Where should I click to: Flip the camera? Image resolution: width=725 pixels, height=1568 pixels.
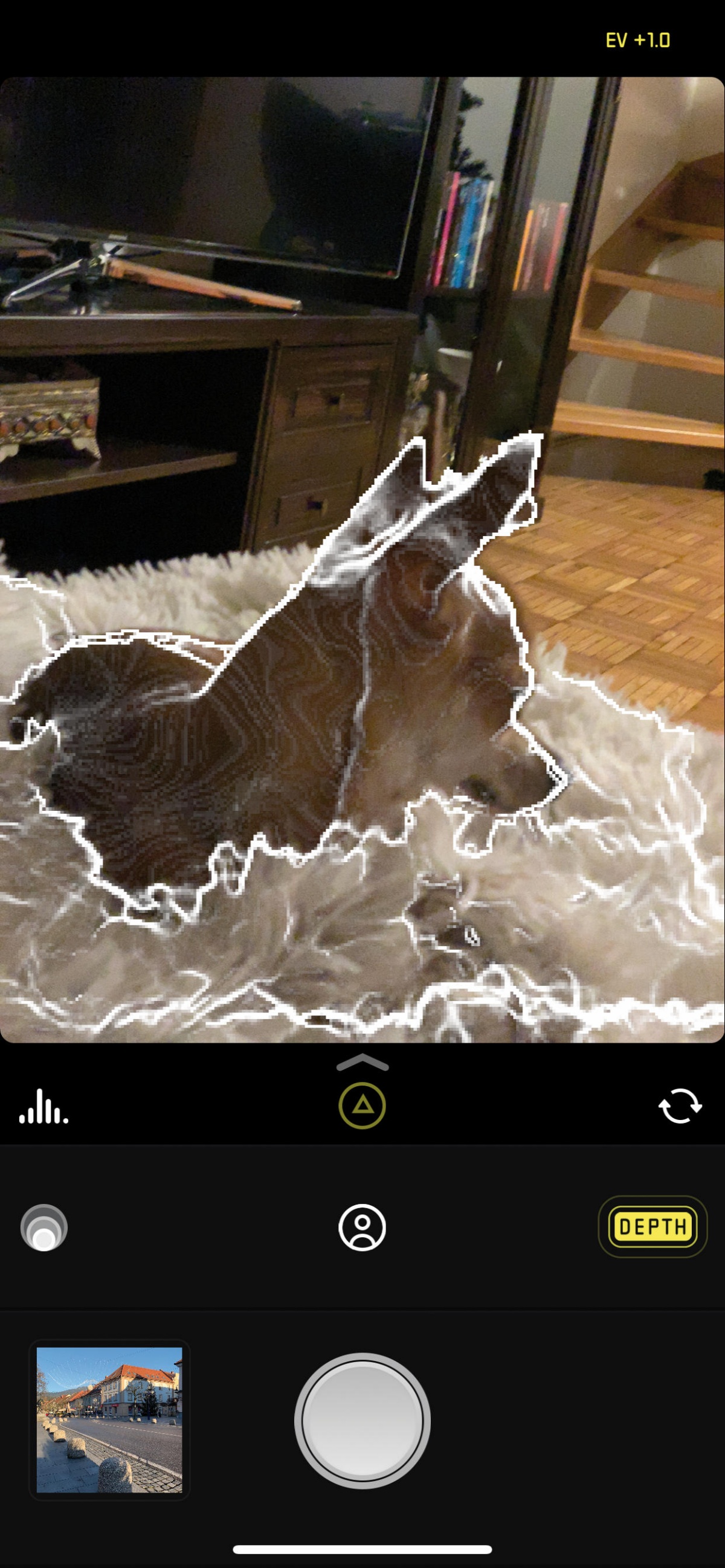click(680, 1106)
